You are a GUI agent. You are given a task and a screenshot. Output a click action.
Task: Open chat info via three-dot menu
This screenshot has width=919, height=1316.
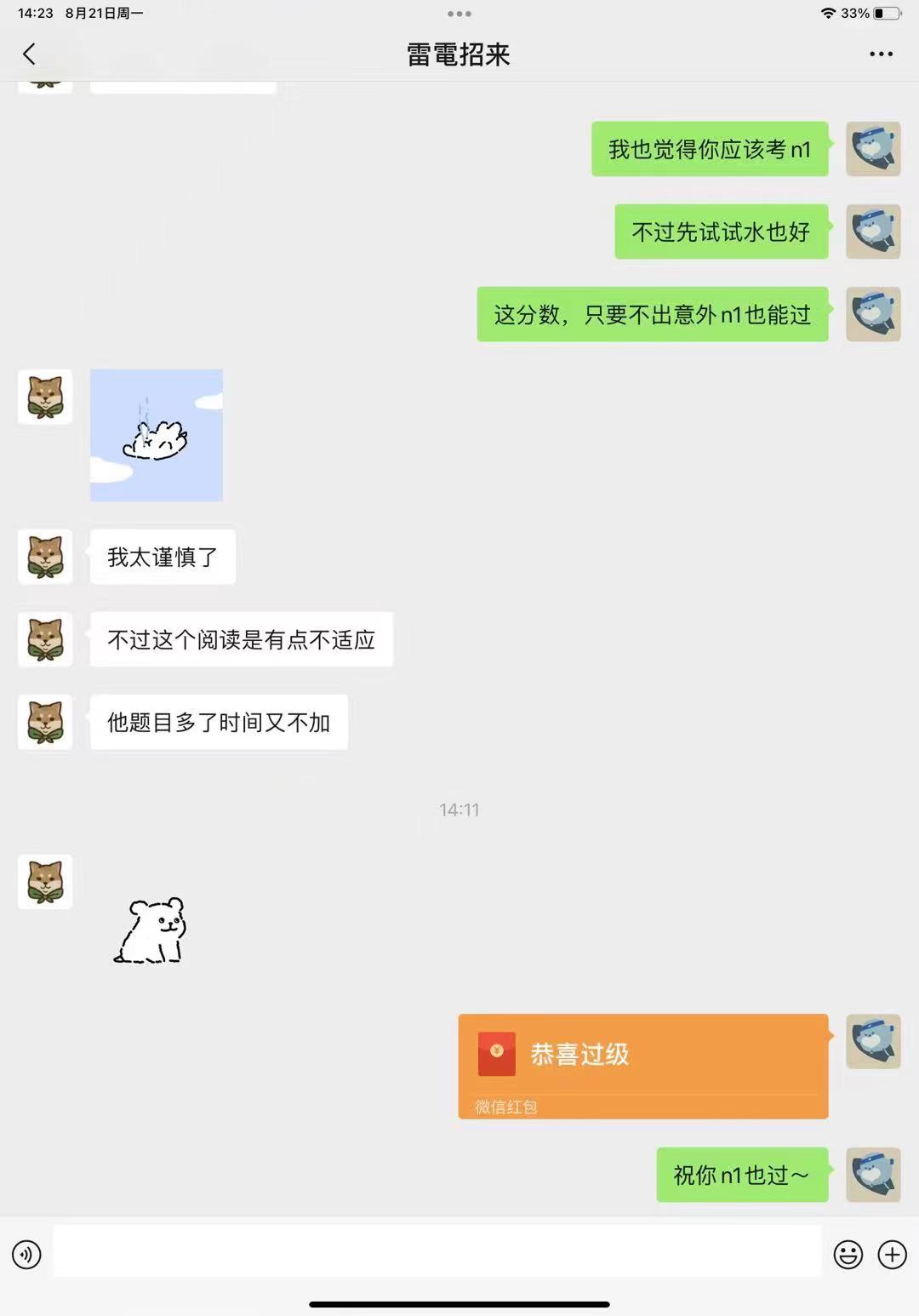(881, 54)
